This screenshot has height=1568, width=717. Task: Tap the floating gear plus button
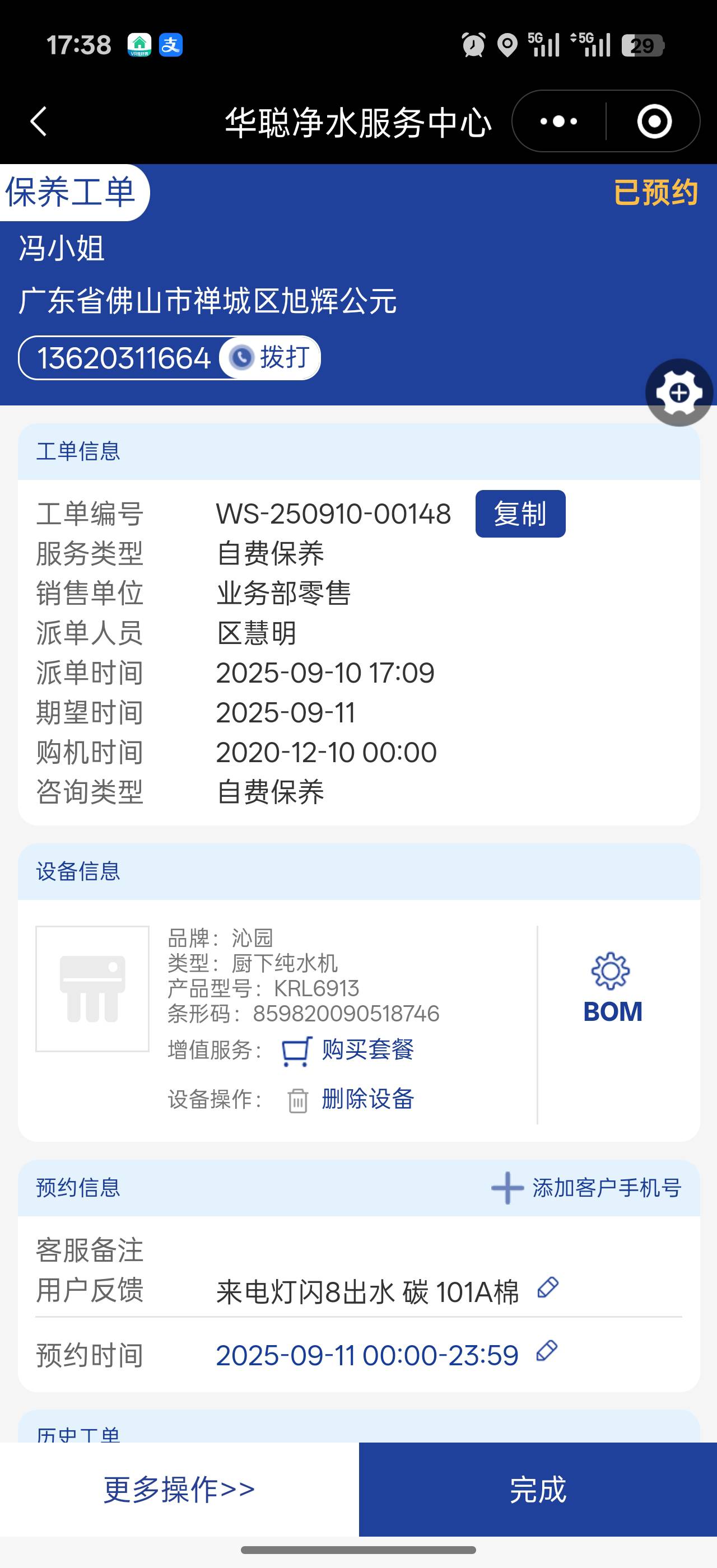coord(679,393)
